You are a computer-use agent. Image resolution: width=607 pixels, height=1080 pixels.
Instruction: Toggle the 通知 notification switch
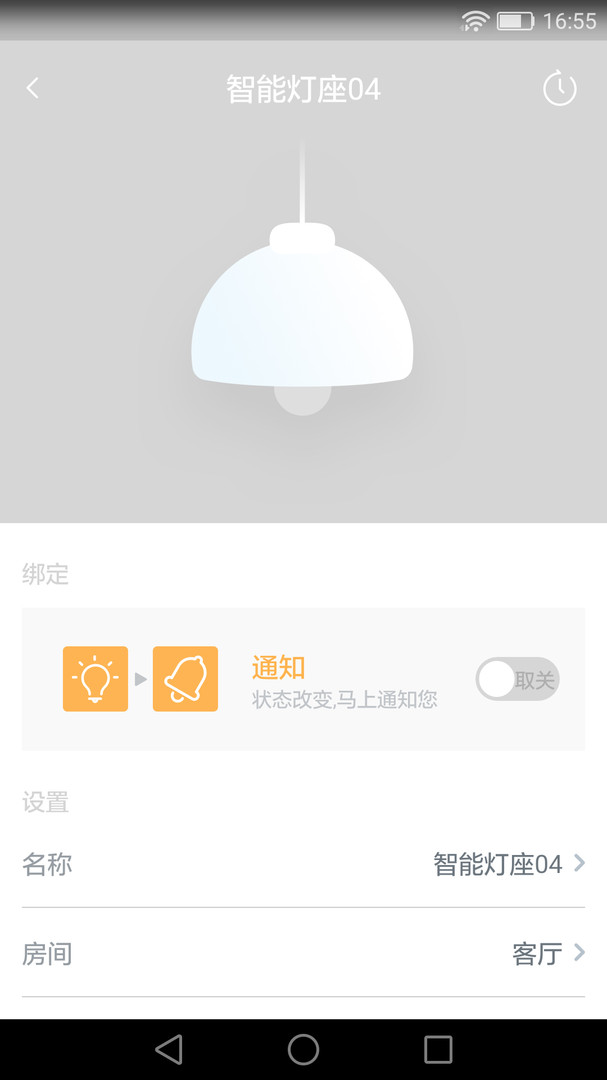(517, 680)
